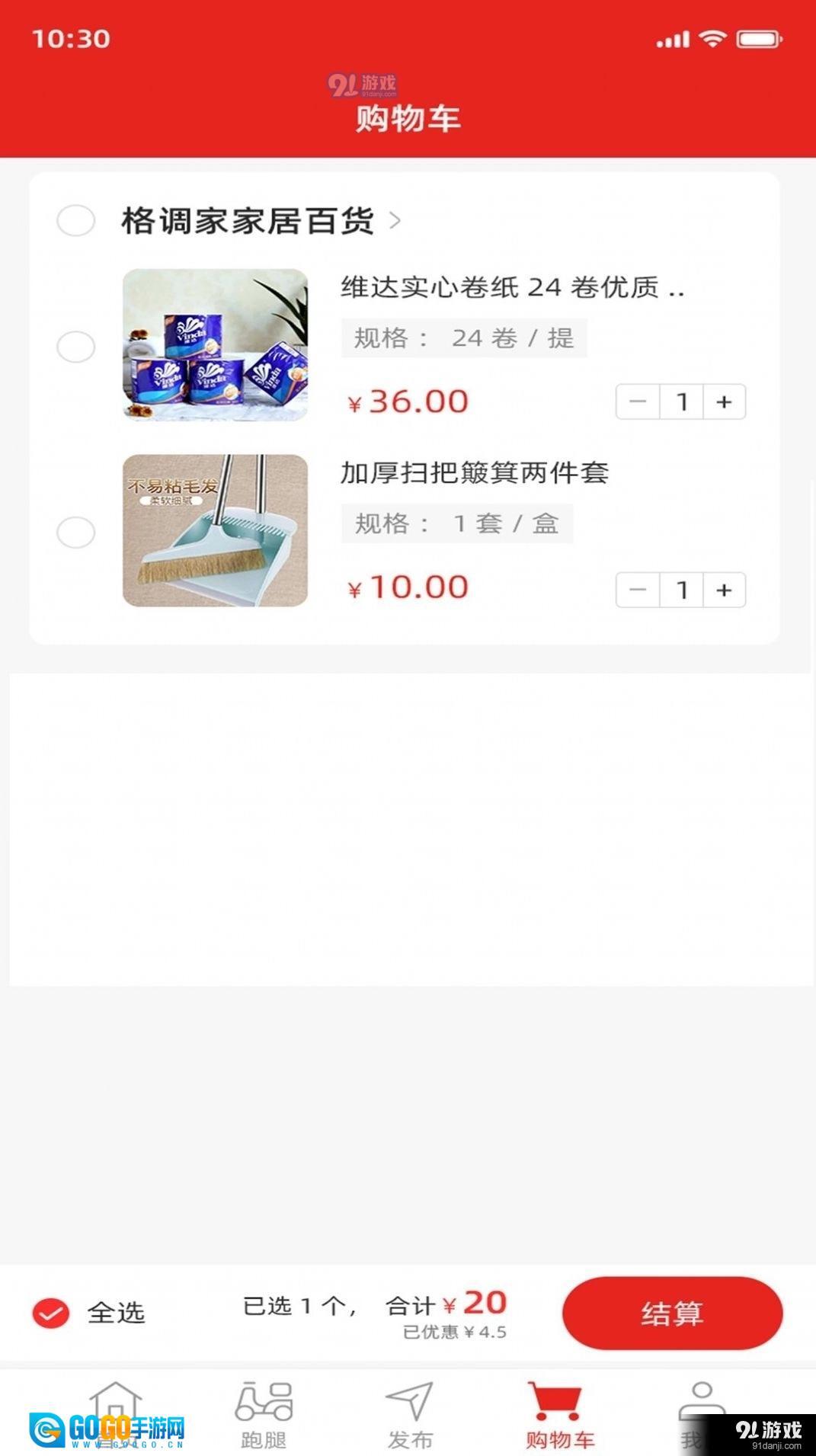Image resolution: width=816 pixels, height=1456 pixels.
Task: Tap 结算 to check out
Action: [672, 1313]
